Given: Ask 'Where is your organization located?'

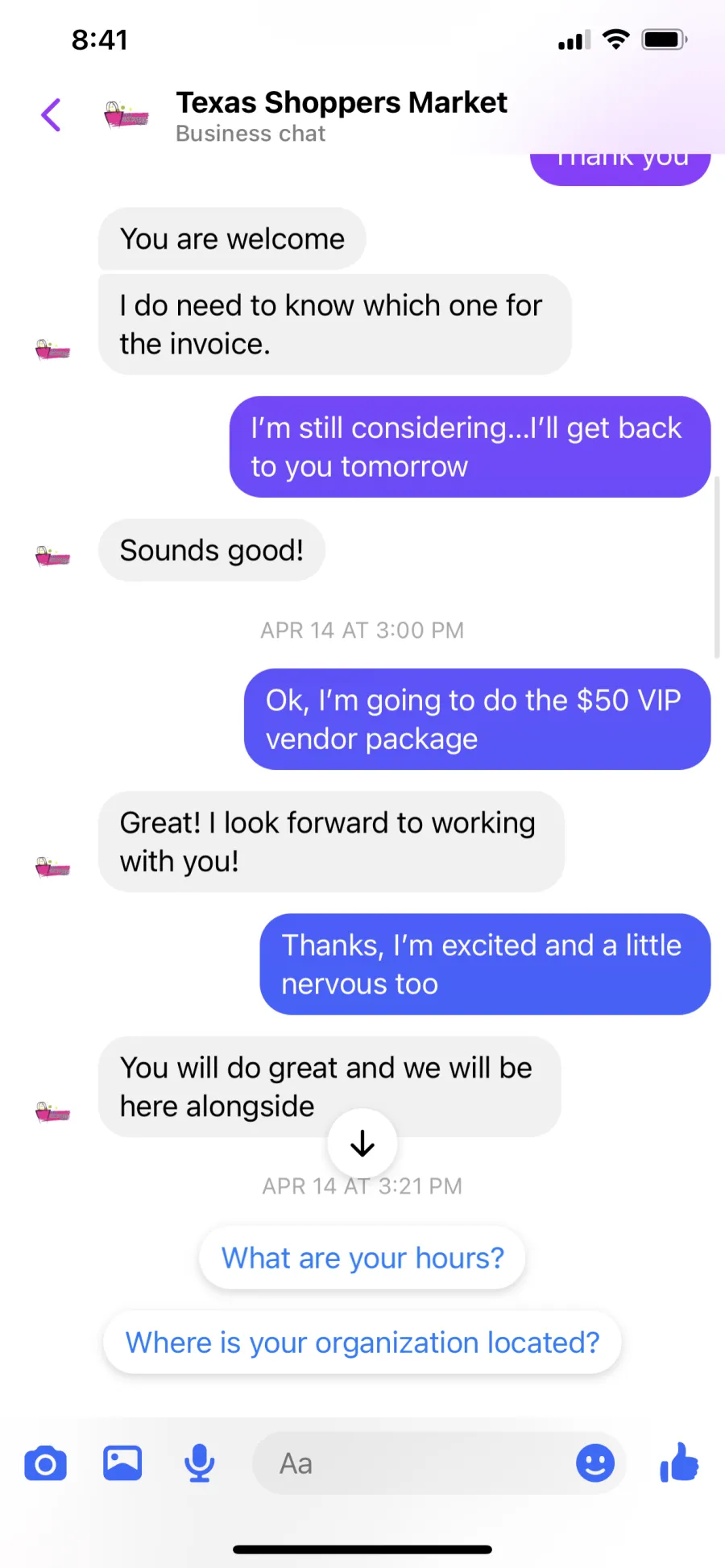Looking at the screenshot, I should click(x=362, y=1343).
